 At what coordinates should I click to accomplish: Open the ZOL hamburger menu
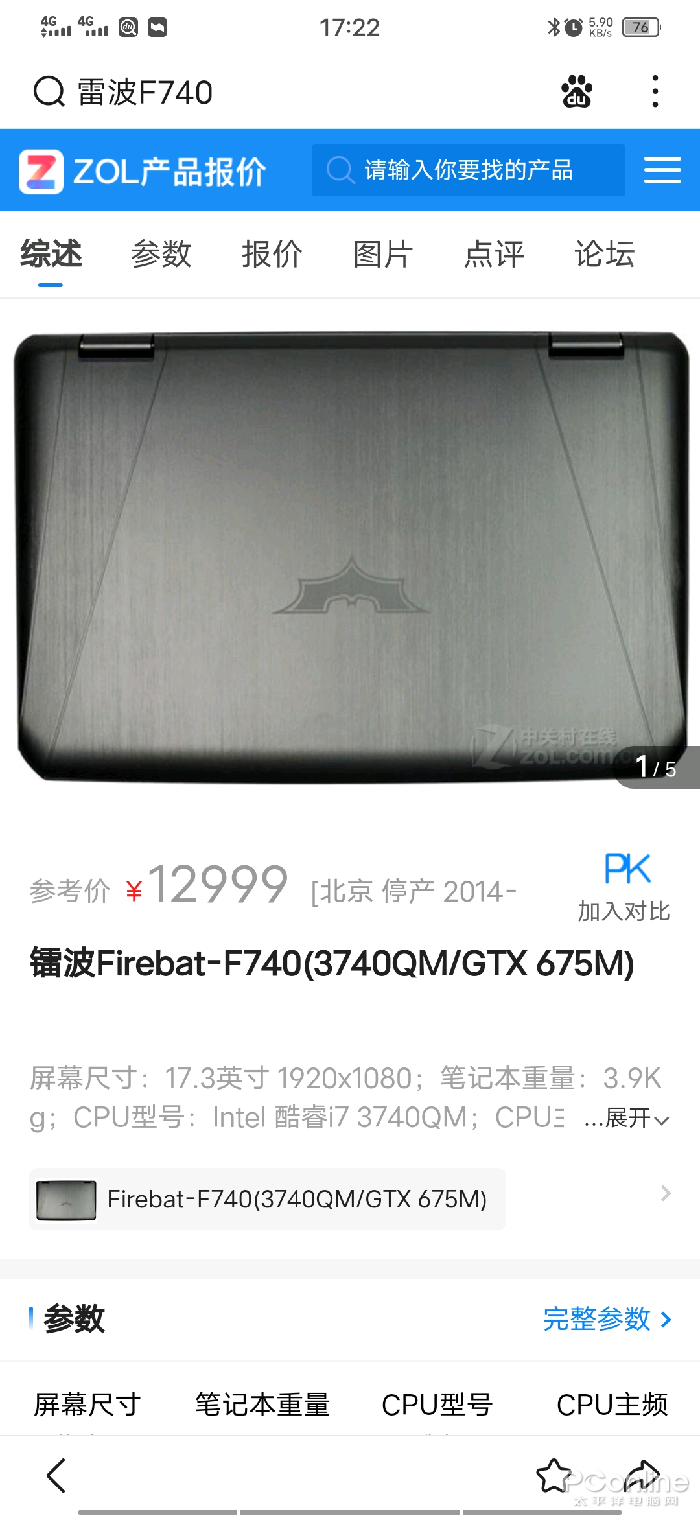click(662, 170)
